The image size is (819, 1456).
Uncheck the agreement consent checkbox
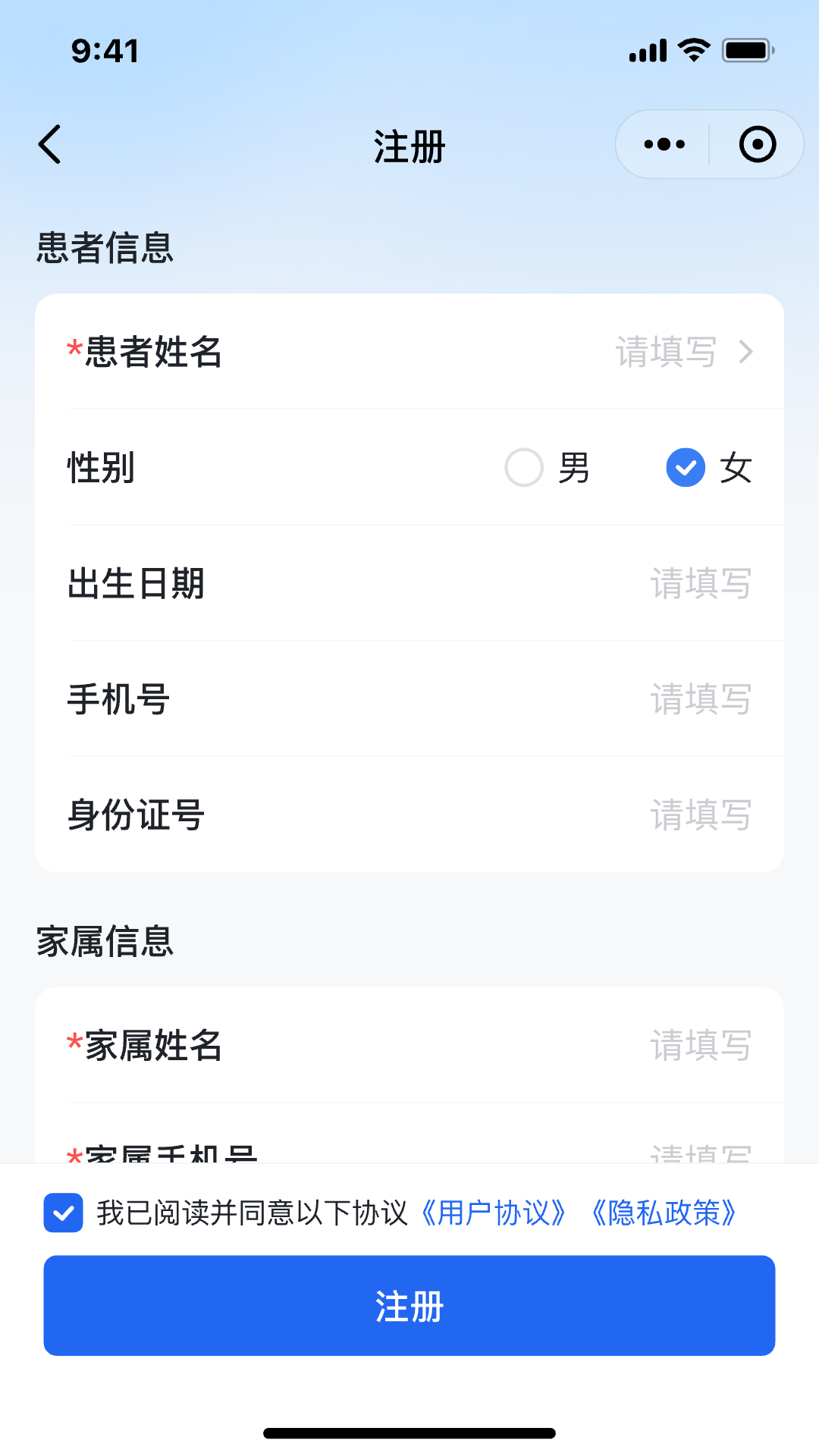coord(63,1213)
